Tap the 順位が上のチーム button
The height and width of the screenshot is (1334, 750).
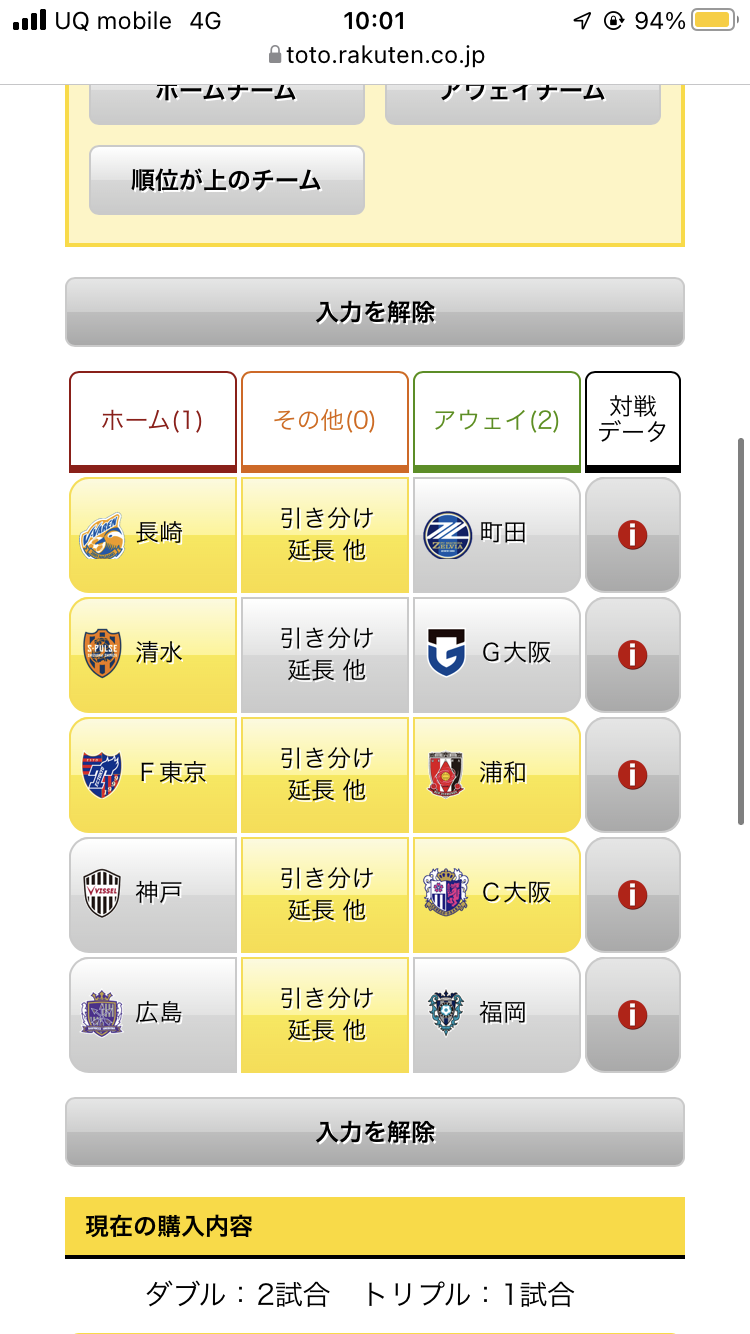click(x=227, y=180)
